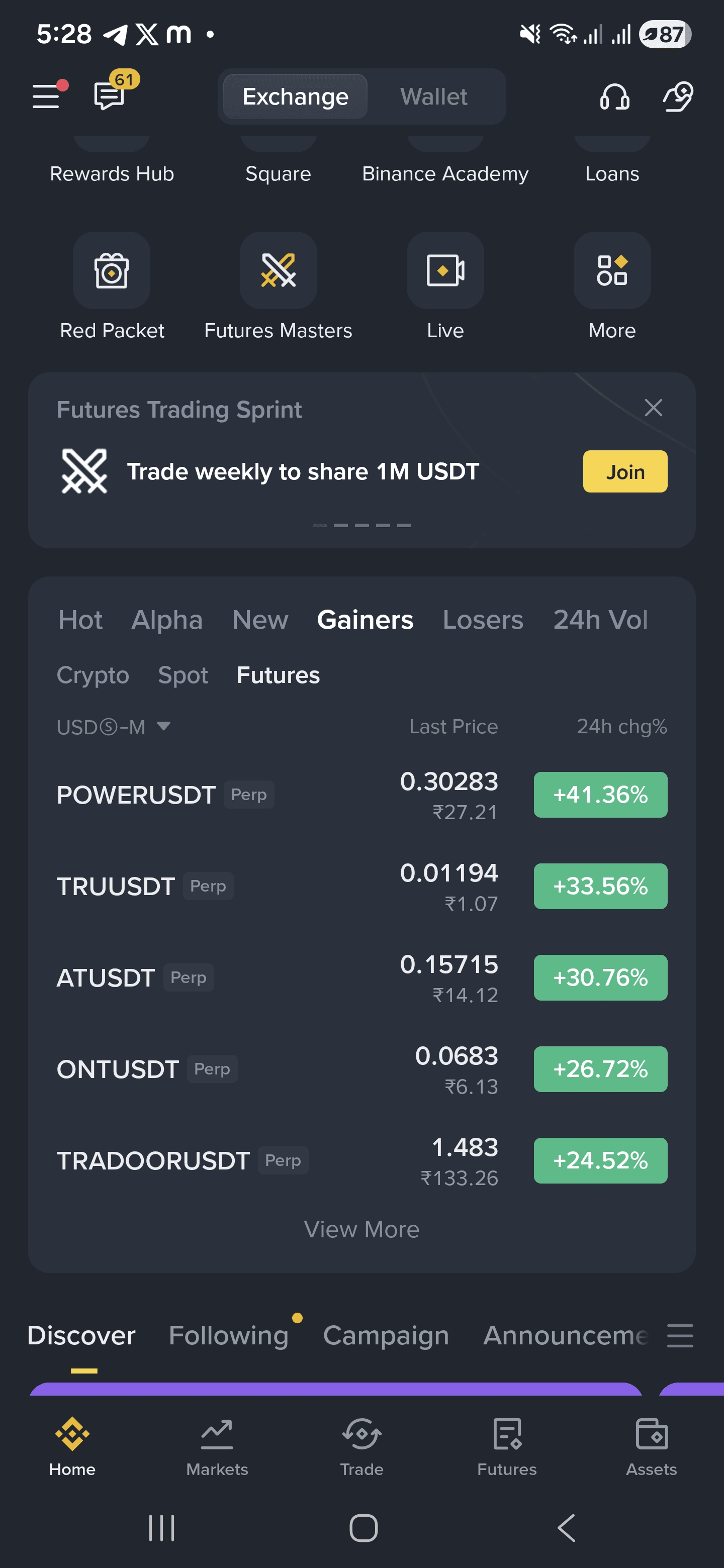Screen dimensions: 724x1568
Task: Expand the USDⓈ-M dropdown
Action: click(113, 727)
